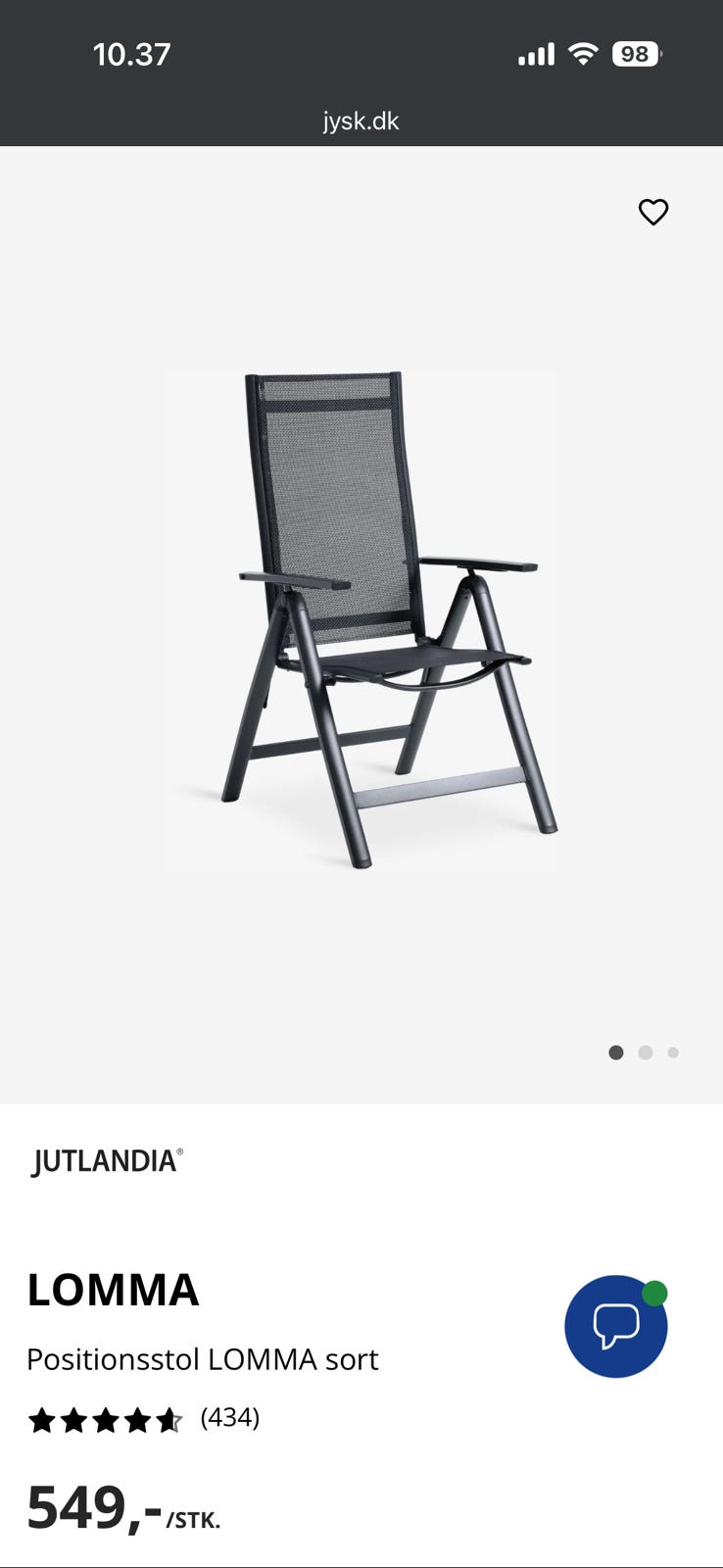Add the LOMMA chair to favorites with the heart
Viewport: 723px width, 1568px height.
click(x=653, y=212)
